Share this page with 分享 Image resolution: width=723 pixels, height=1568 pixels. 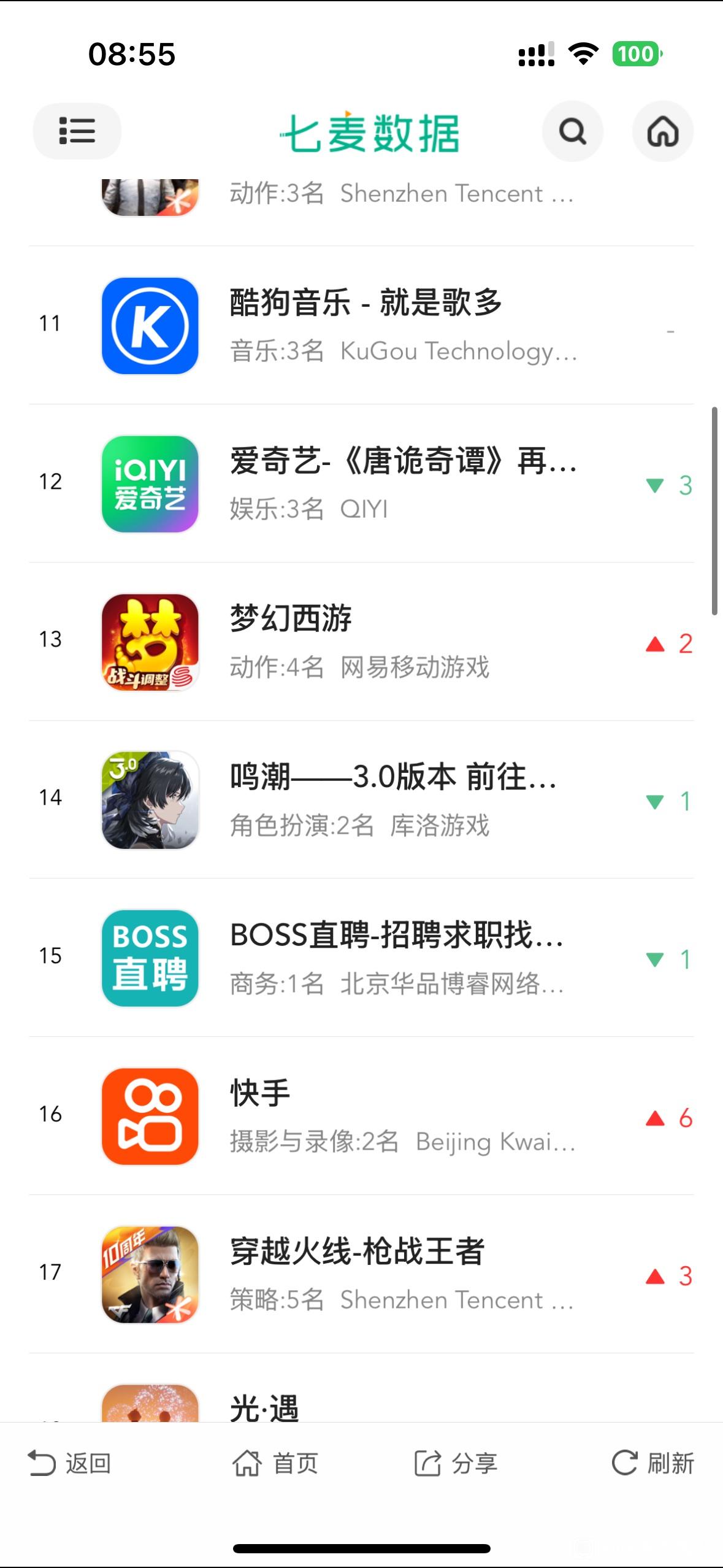[456, 1463]
